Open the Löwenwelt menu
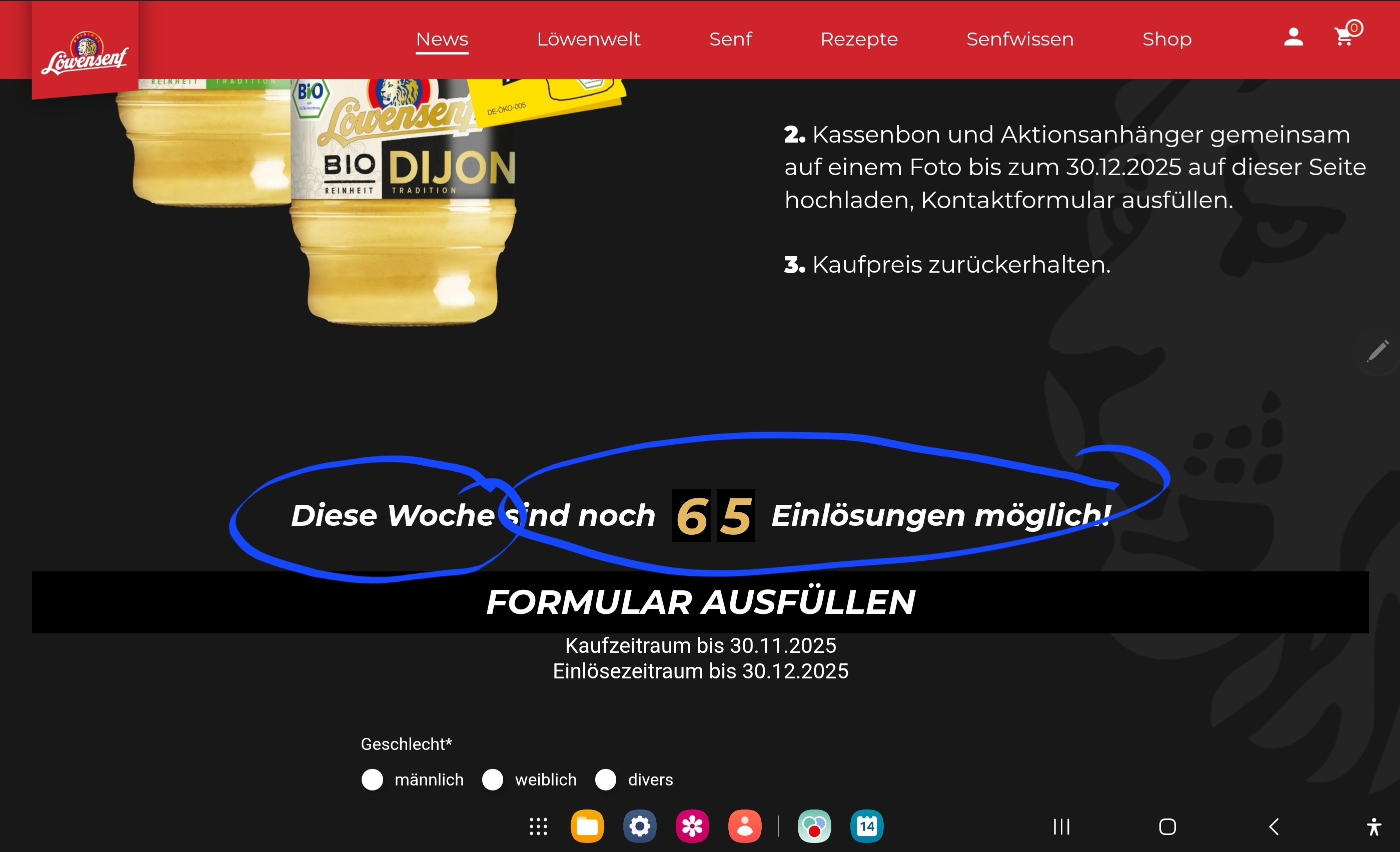 tap(588, 39)
